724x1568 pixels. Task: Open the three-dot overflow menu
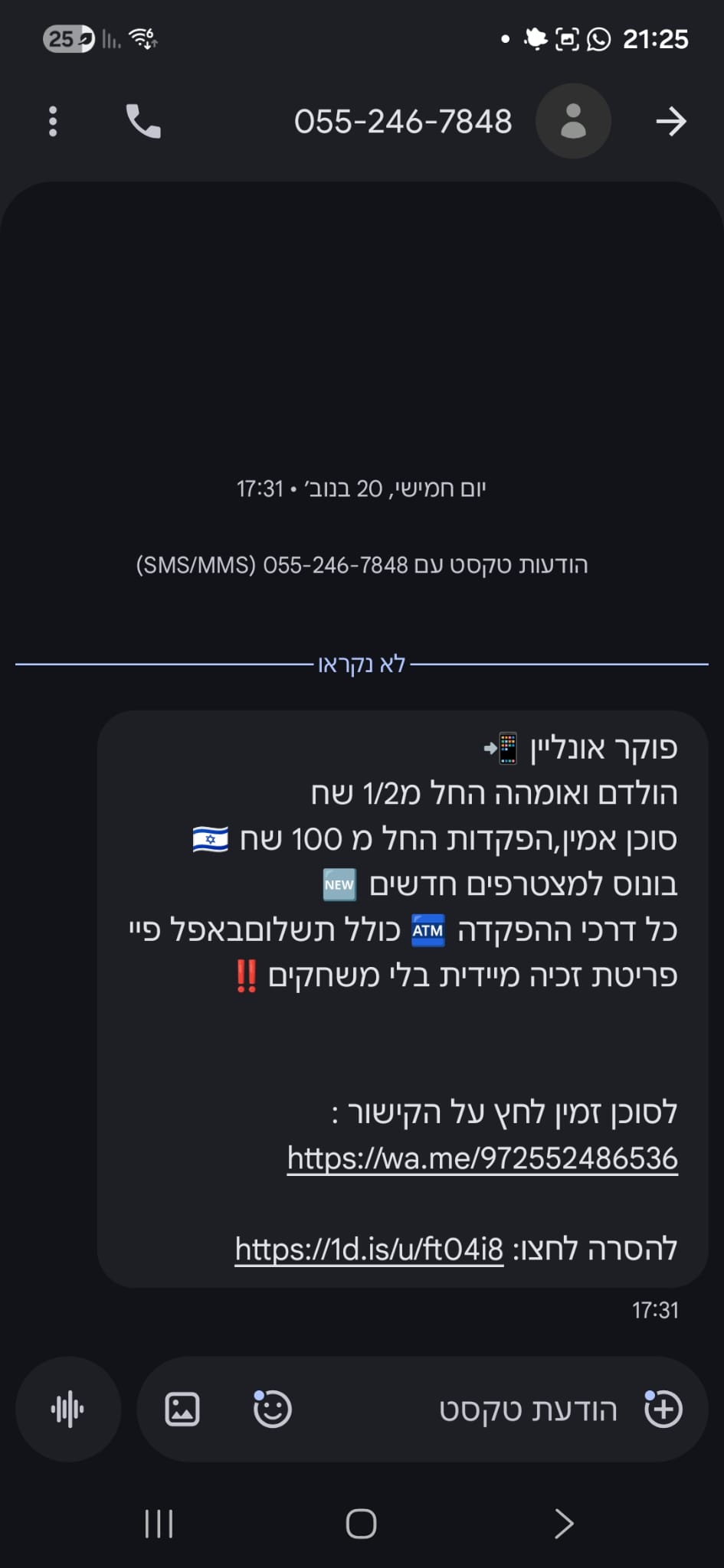(x=52, y=122)
